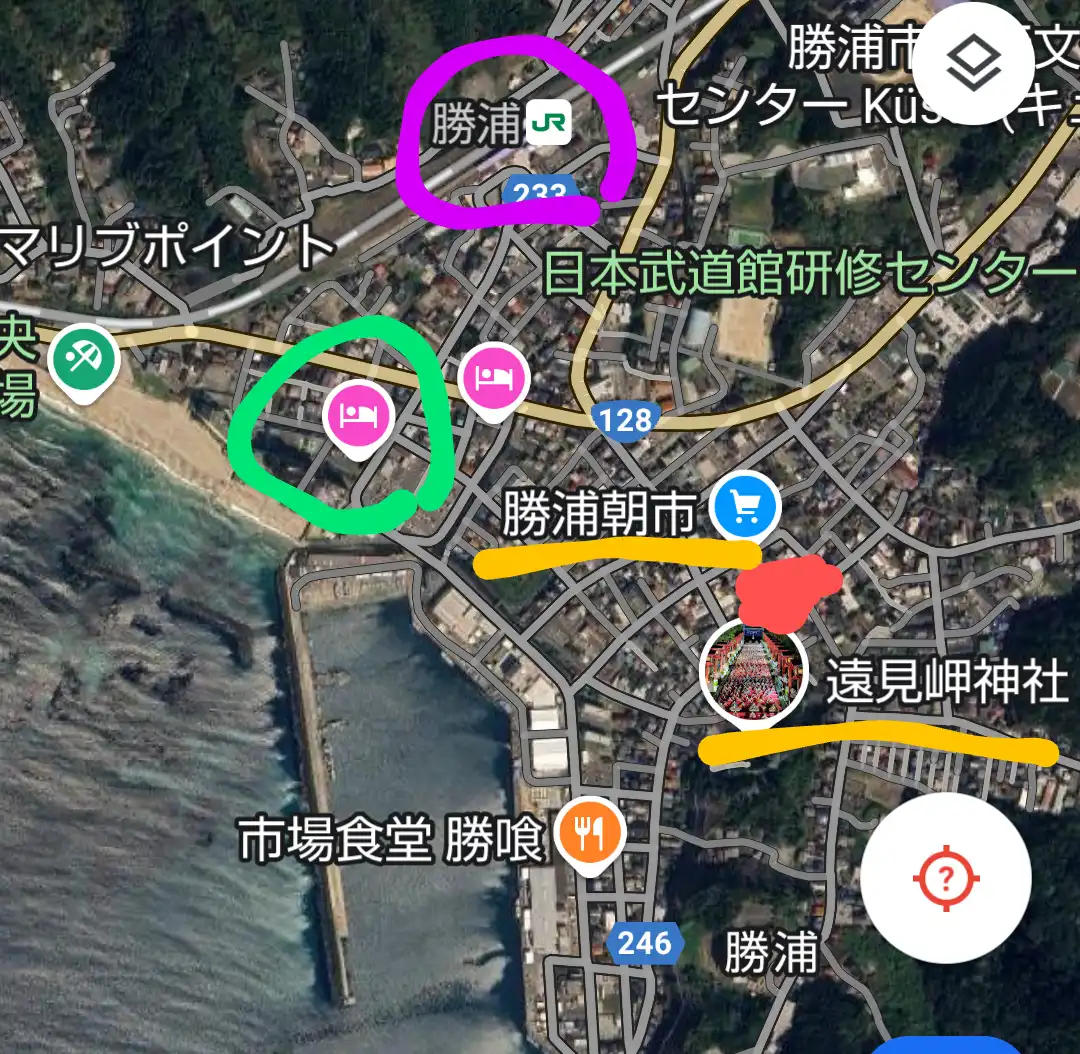Image resolution: width=1080 pixels, height=1054 pixels.
Task: Select the 勝浦 JR station marker
Action: tap(549, 125)
